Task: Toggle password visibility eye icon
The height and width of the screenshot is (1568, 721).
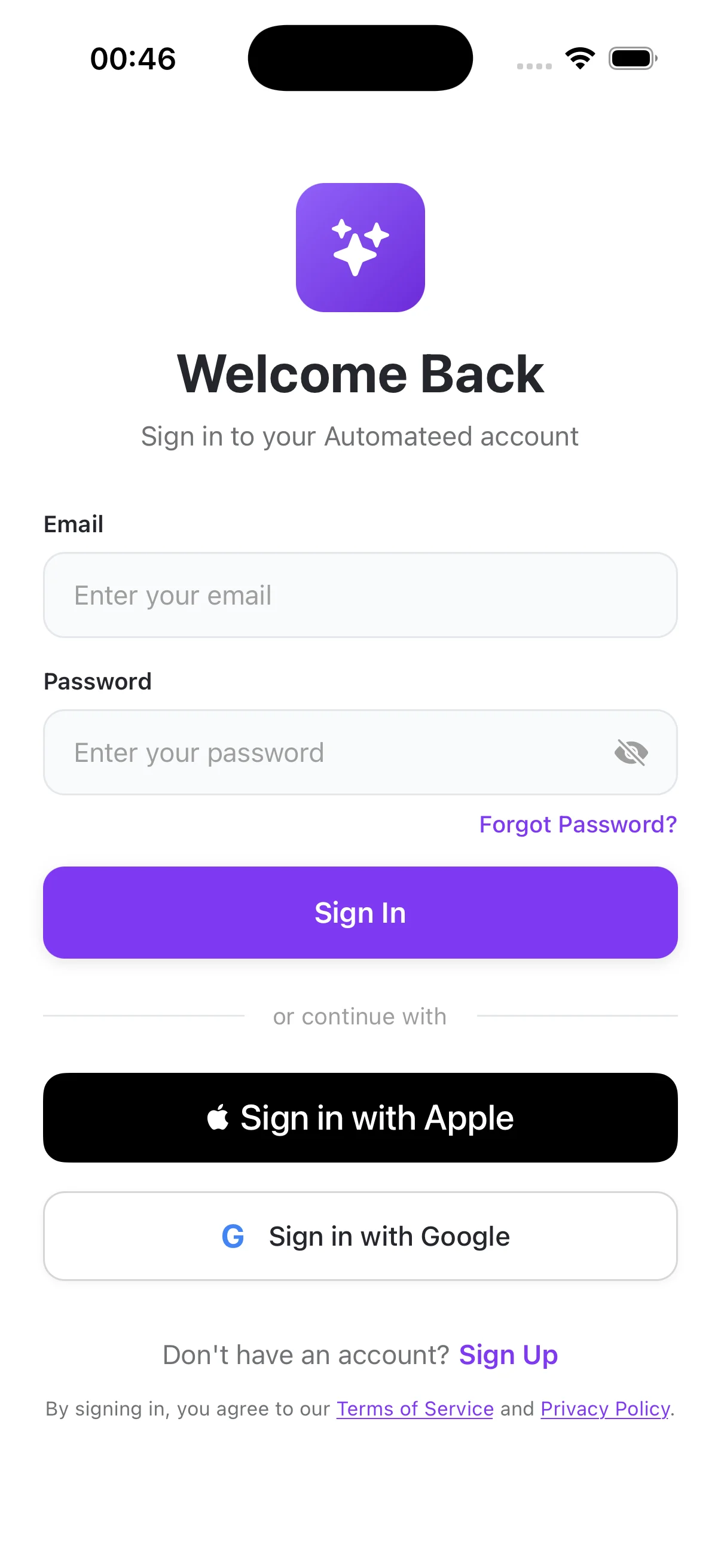Action: tap(631, 752)
